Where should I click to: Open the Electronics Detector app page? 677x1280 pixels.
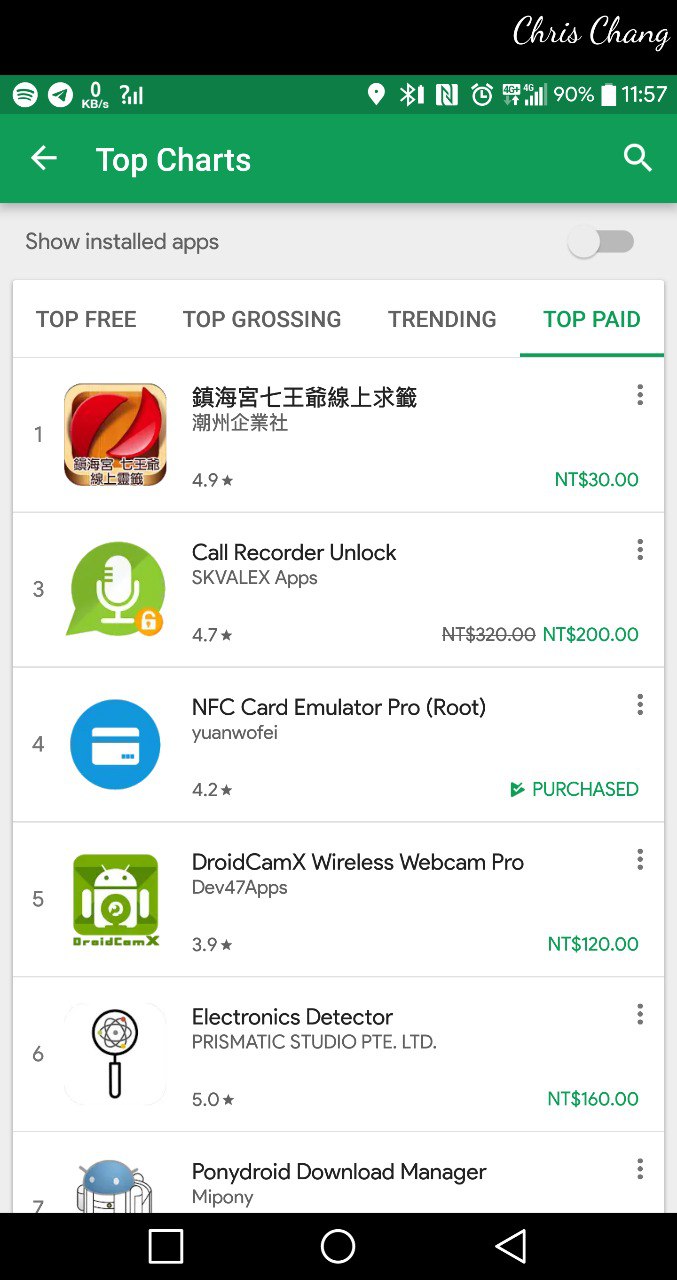[x=338, y=1055]
